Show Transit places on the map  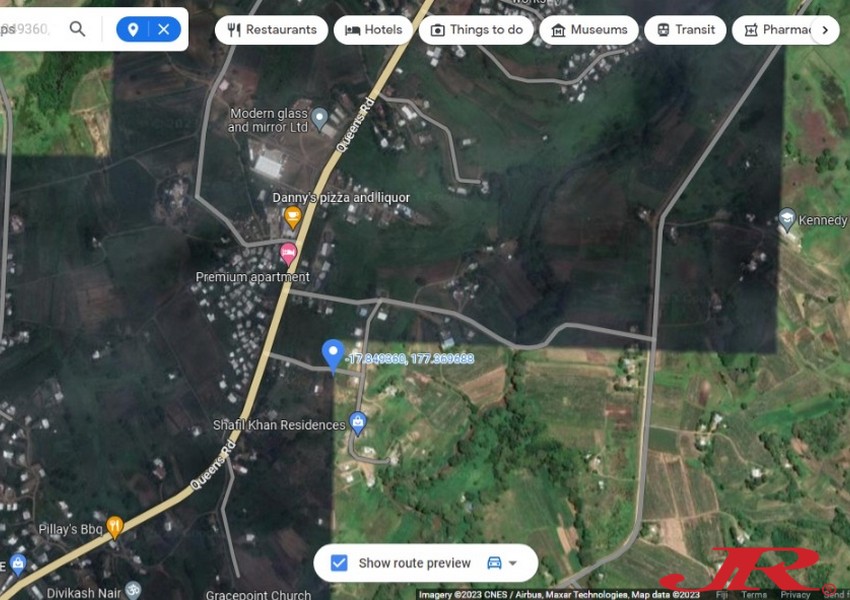pyautogui.click(x=685, y=30)
